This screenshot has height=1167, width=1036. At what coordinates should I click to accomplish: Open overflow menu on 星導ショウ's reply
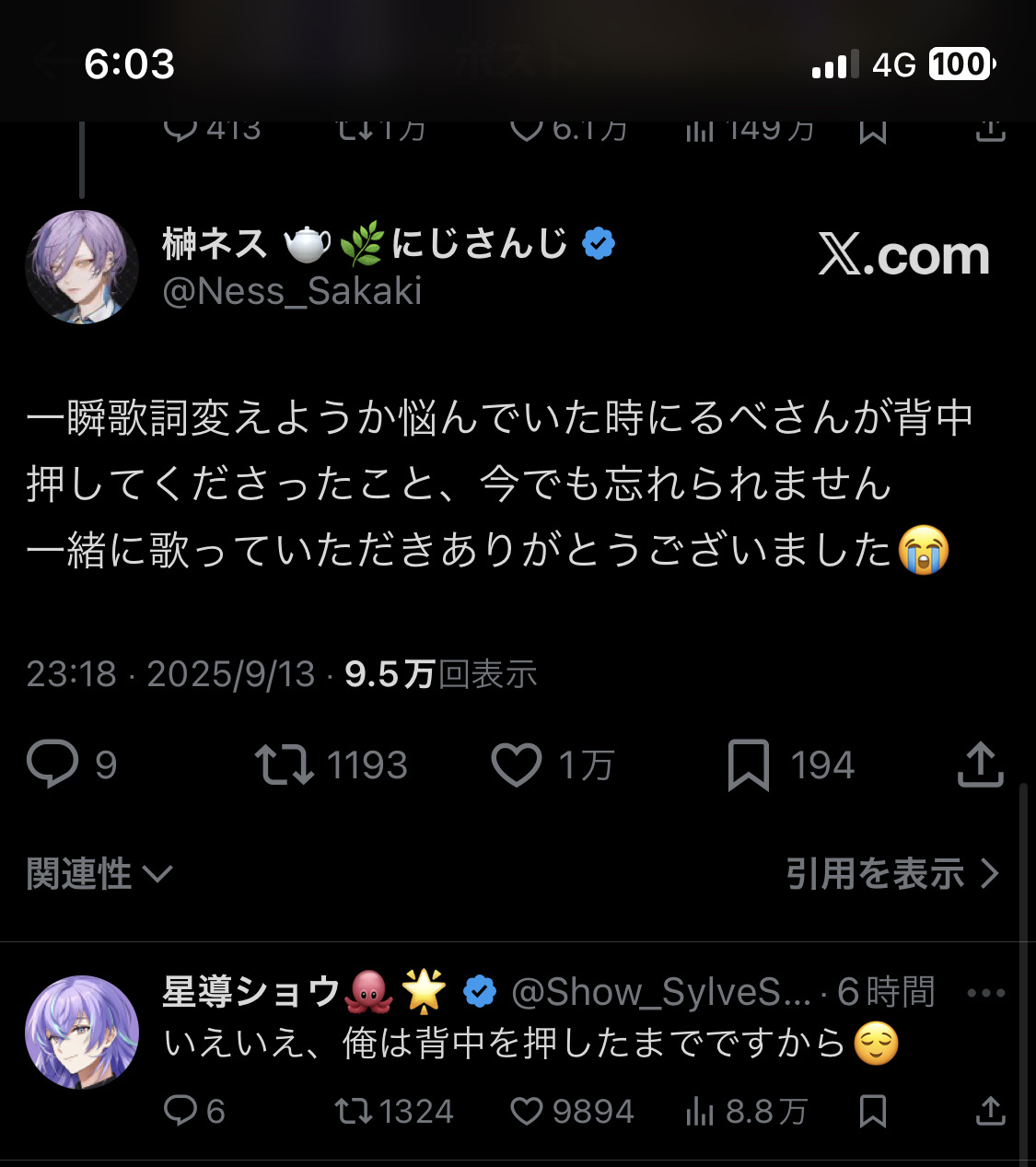pos(985,993)
